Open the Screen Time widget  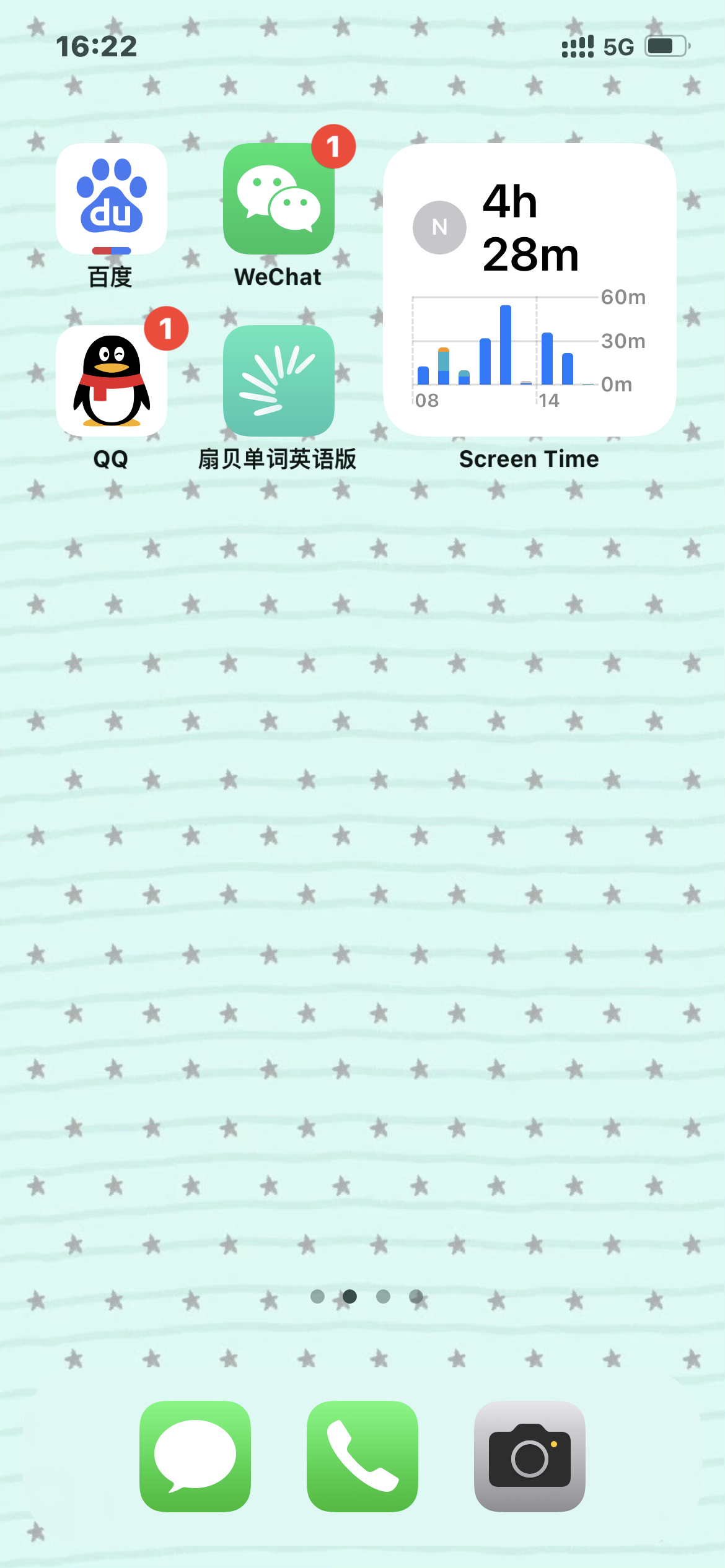(530, 290)
